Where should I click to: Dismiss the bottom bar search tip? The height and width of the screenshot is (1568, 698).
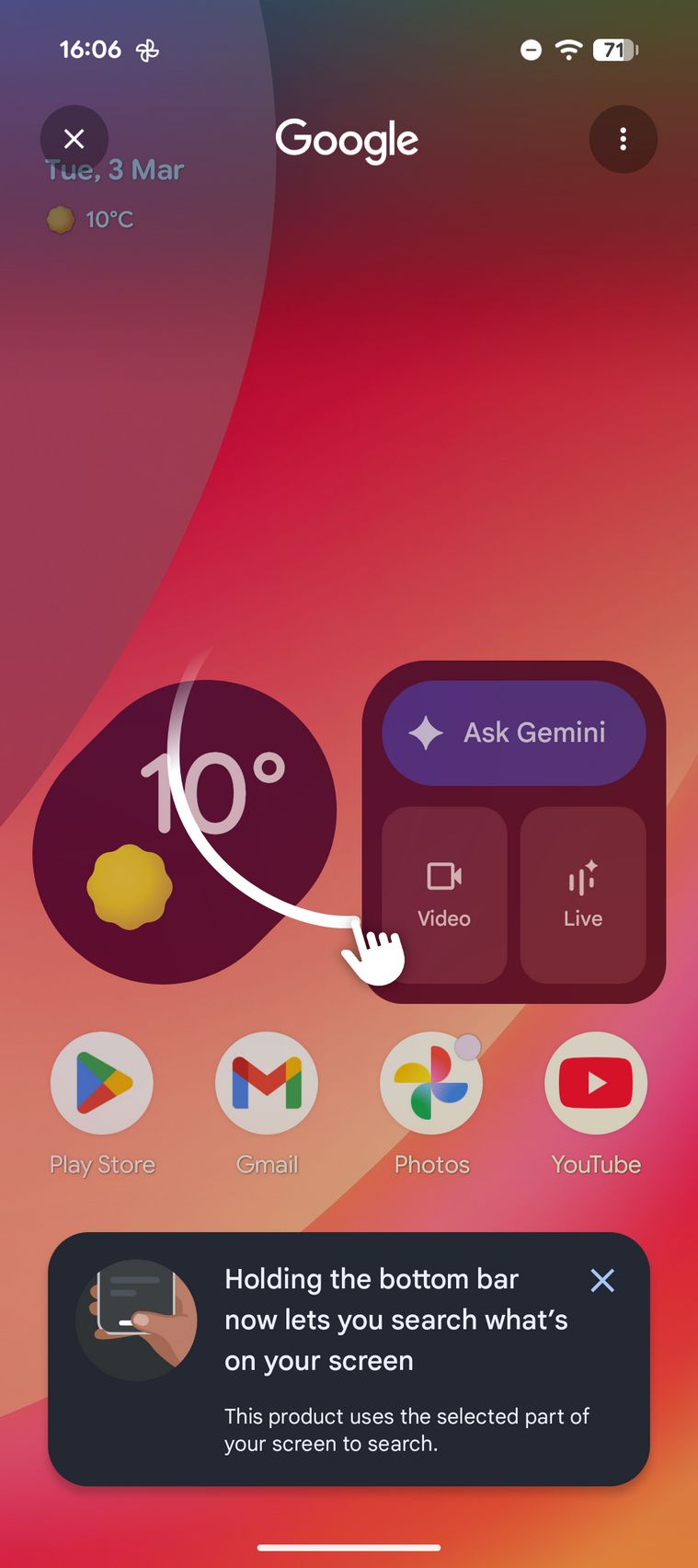602,1280
